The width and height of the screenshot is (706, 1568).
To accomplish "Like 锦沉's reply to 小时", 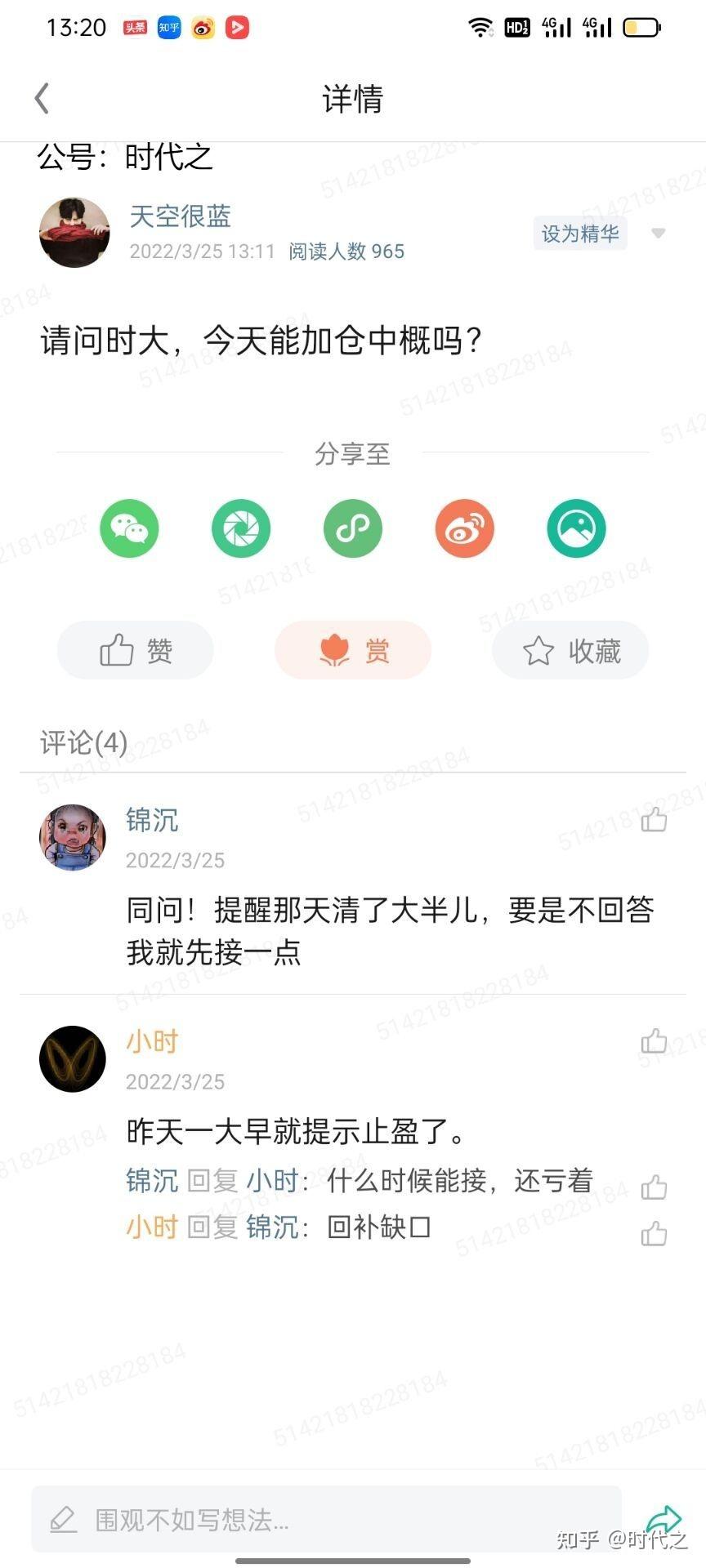I will click(x=654, y=1187).
